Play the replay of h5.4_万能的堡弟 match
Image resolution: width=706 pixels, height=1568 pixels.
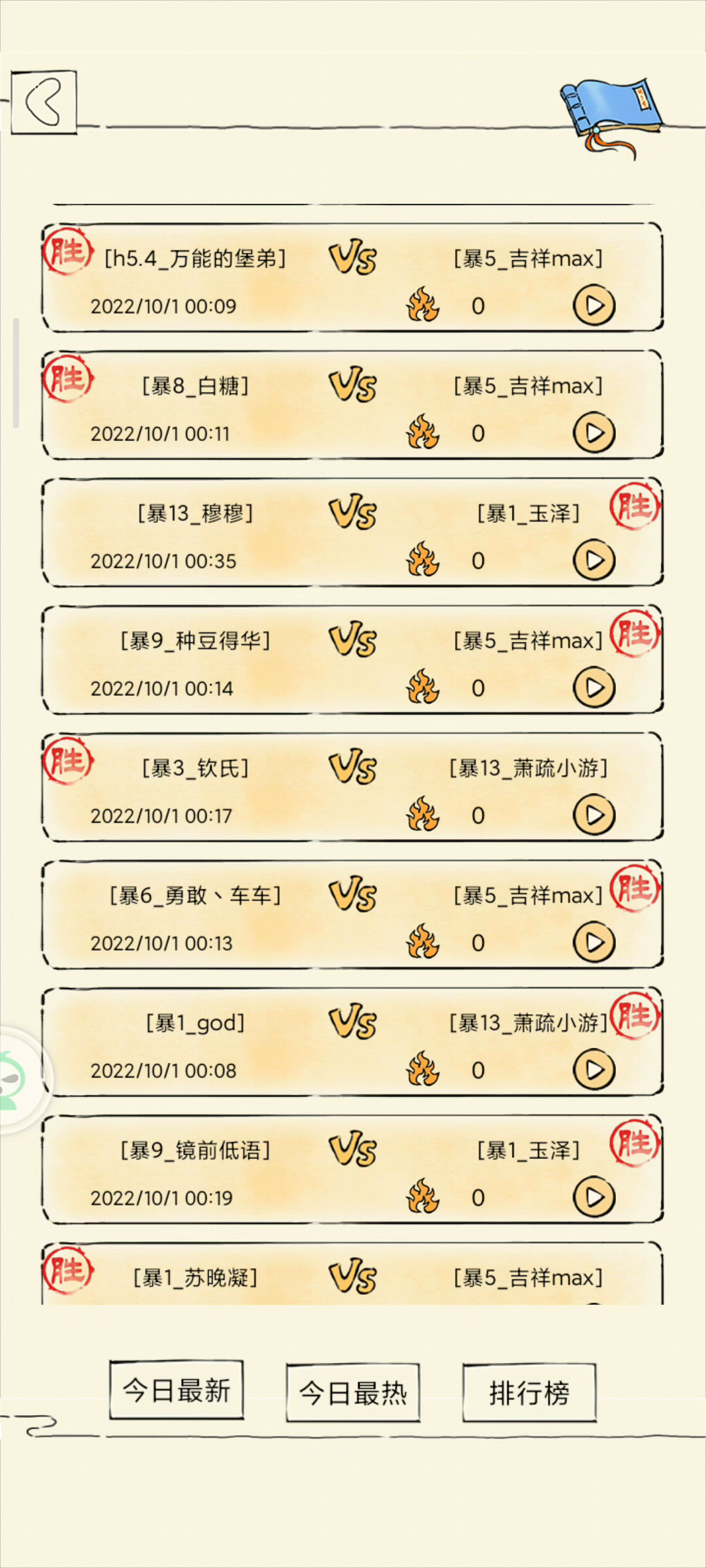(x=594, y=305)
